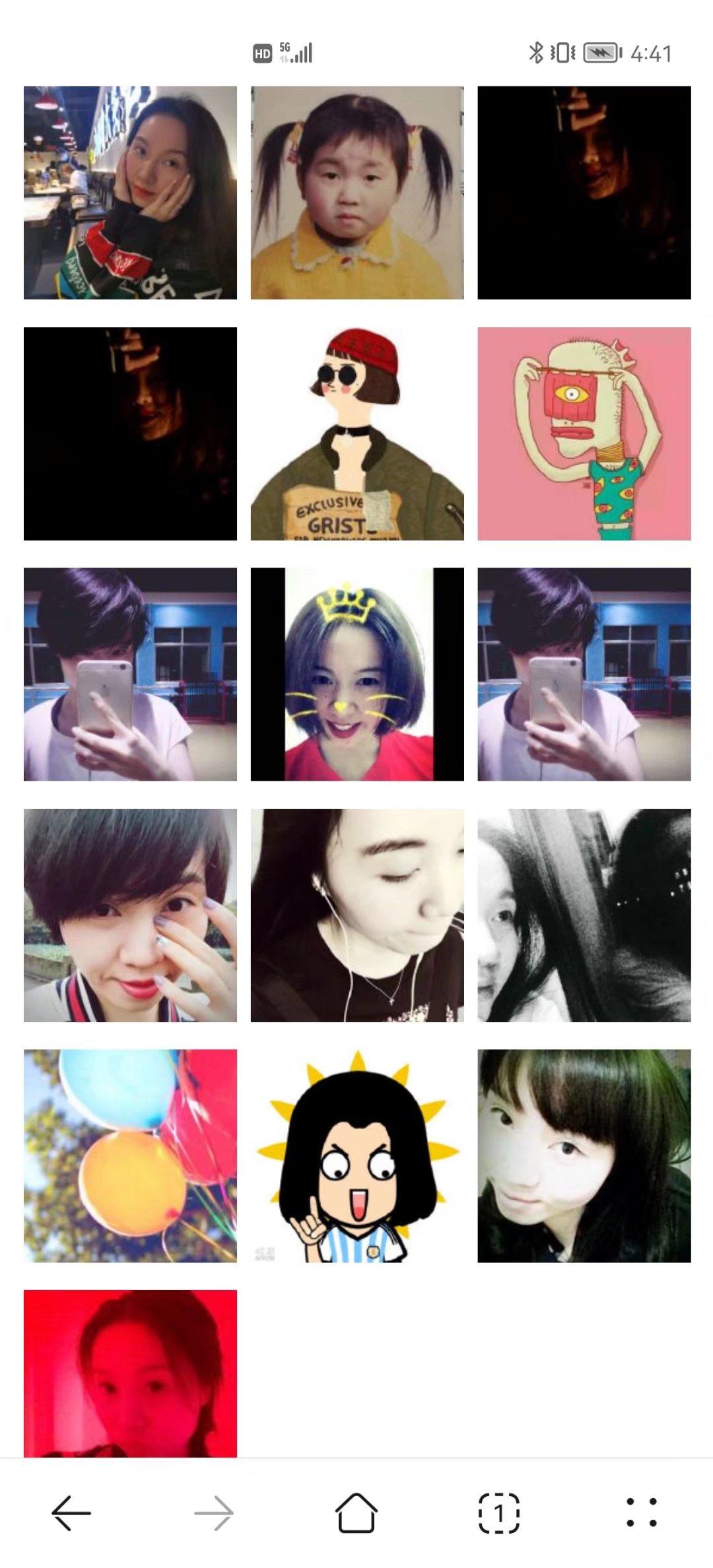Viewport: 713px width, 1568px height.
Task: Open the one-eyed creature drawing on pink
Action: click(584, 434)
